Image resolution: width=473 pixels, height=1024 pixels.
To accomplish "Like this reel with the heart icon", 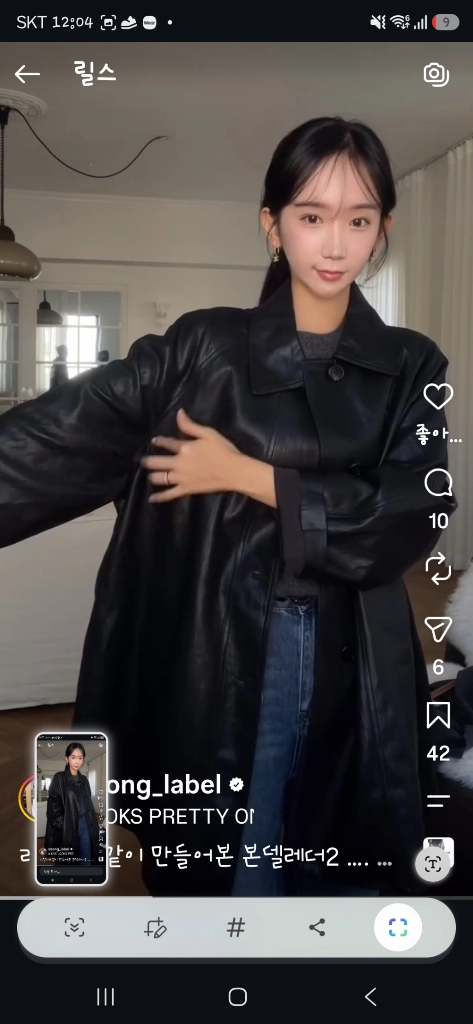I will [x=438, y=396].
